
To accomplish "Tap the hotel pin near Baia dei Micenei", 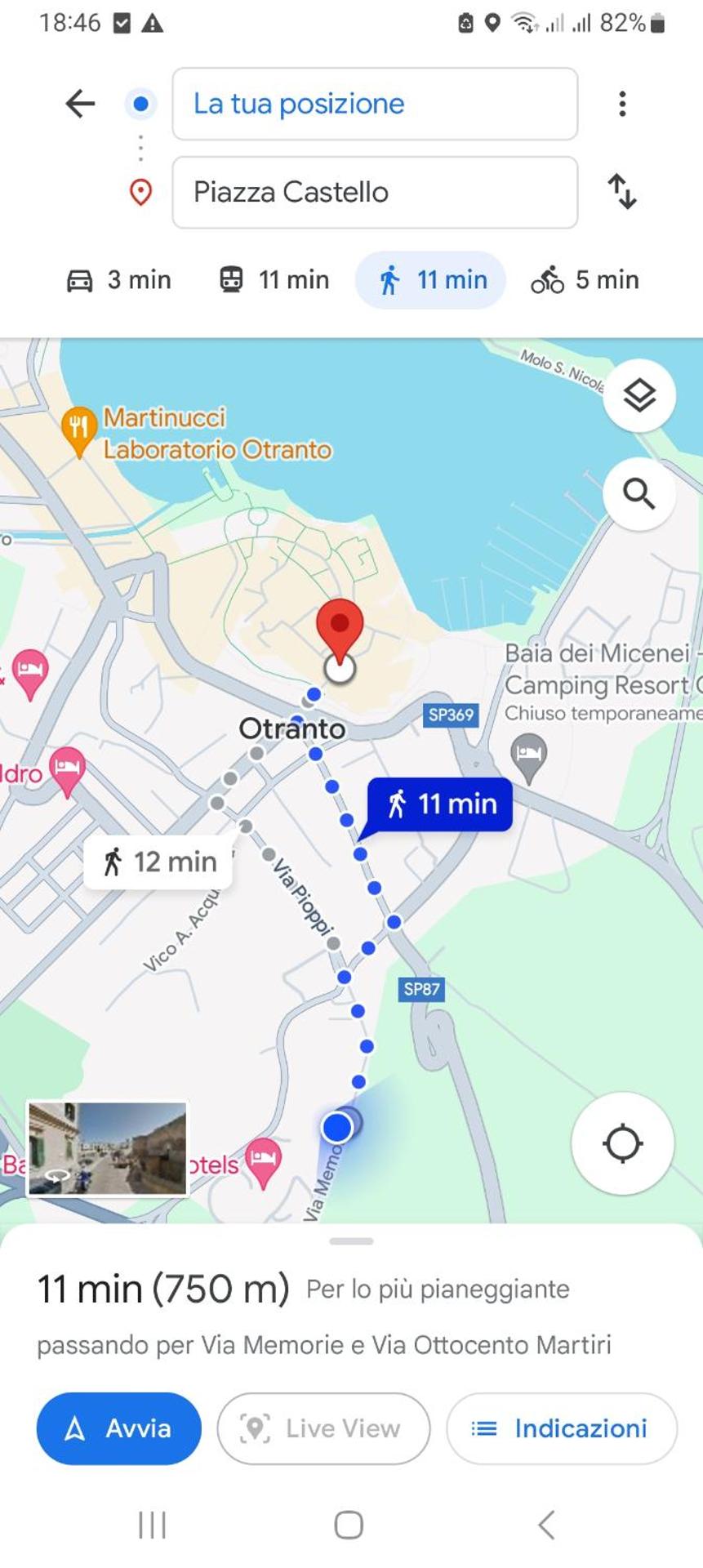I will (x=527, y=751).
